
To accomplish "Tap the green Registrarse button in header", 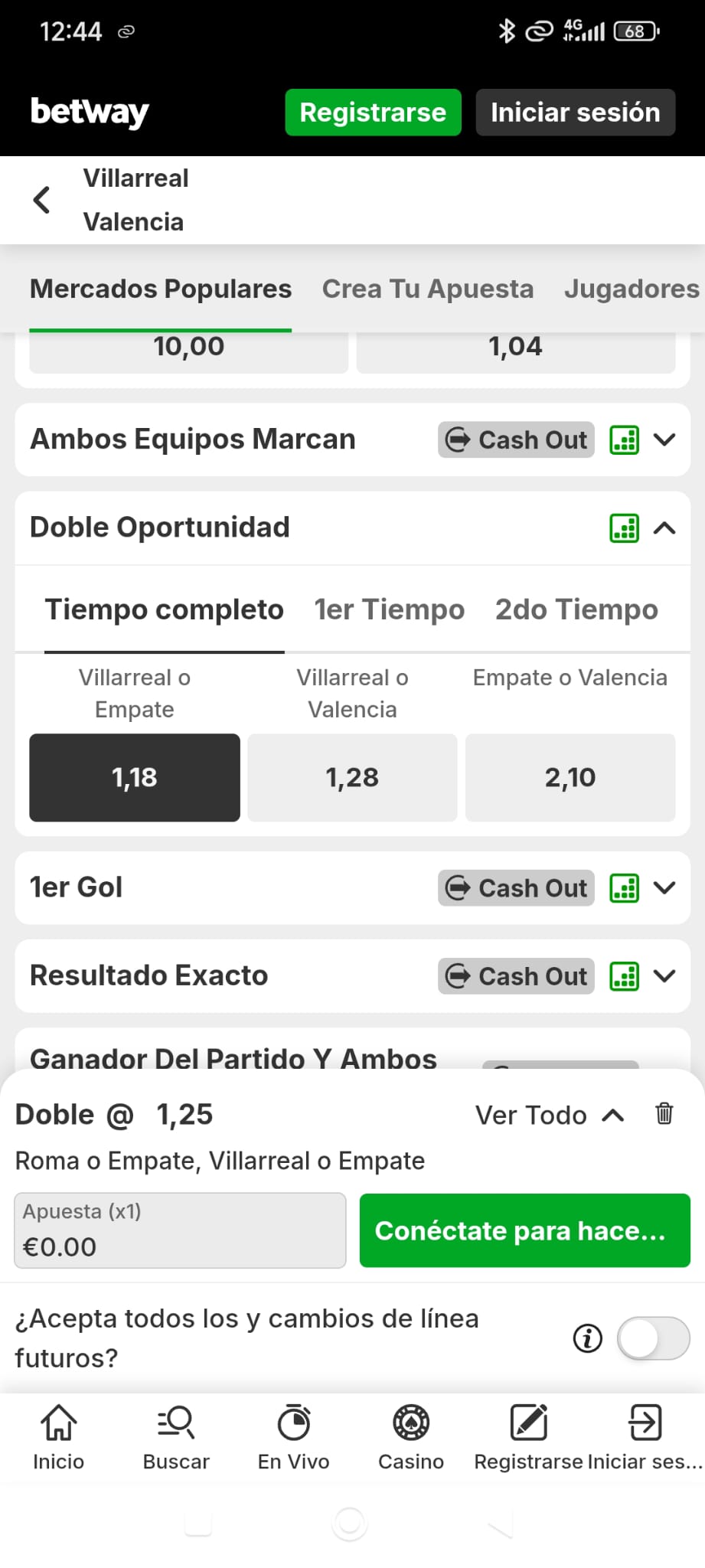I will pyautogui.click(x=373, y=113).
